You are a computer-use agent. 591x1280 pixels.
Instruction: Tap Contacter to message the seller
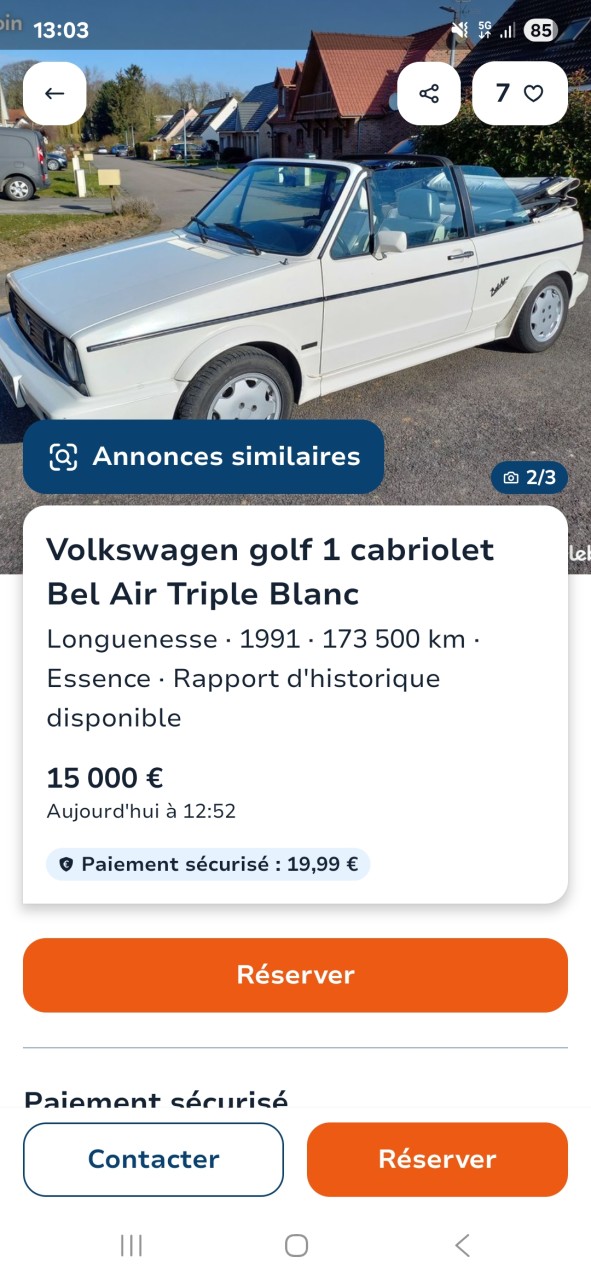(153, 1159)
